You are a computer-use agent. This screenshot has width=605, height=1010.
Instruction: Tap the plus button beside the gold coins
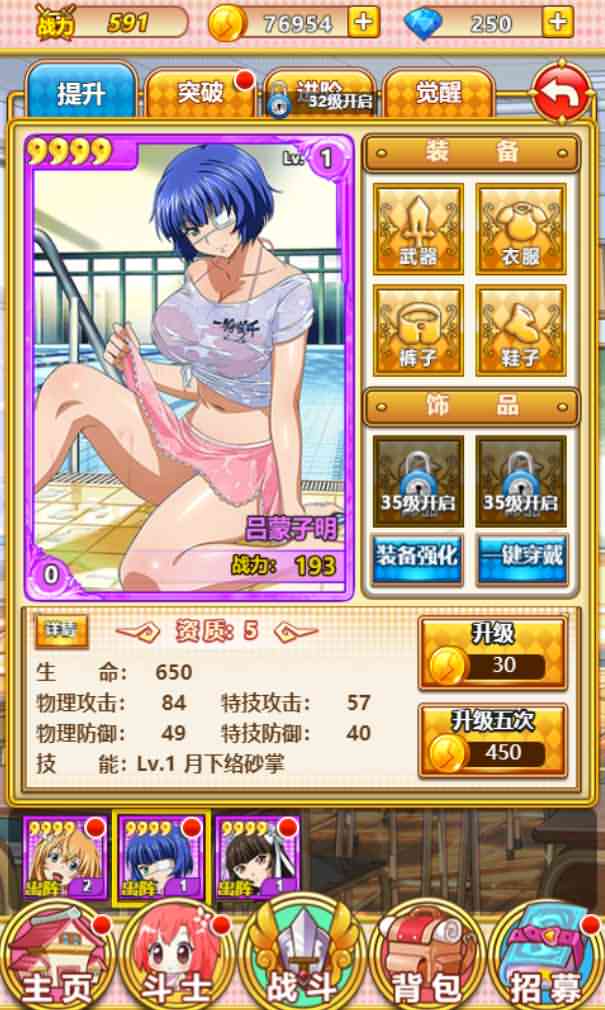pos(366,21)
